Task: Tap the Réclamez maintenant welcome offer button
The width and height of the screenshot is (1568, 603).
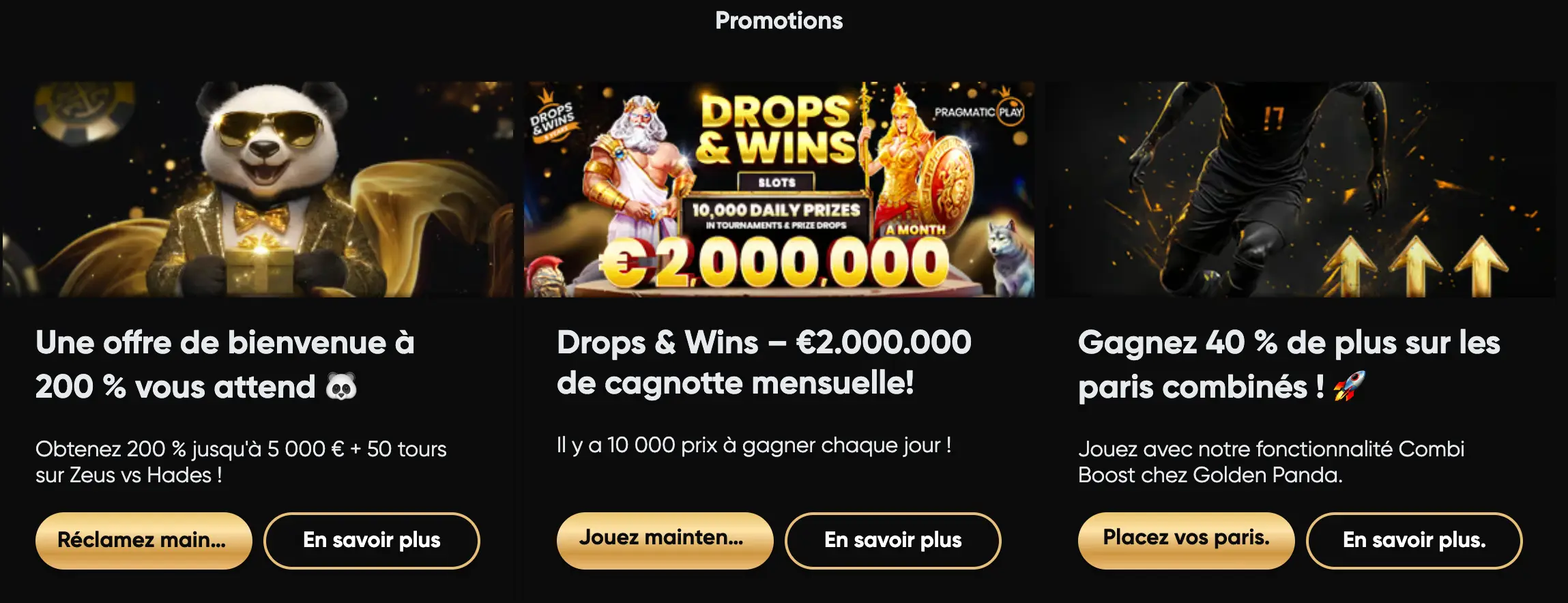Action: (x=143, y=540)
